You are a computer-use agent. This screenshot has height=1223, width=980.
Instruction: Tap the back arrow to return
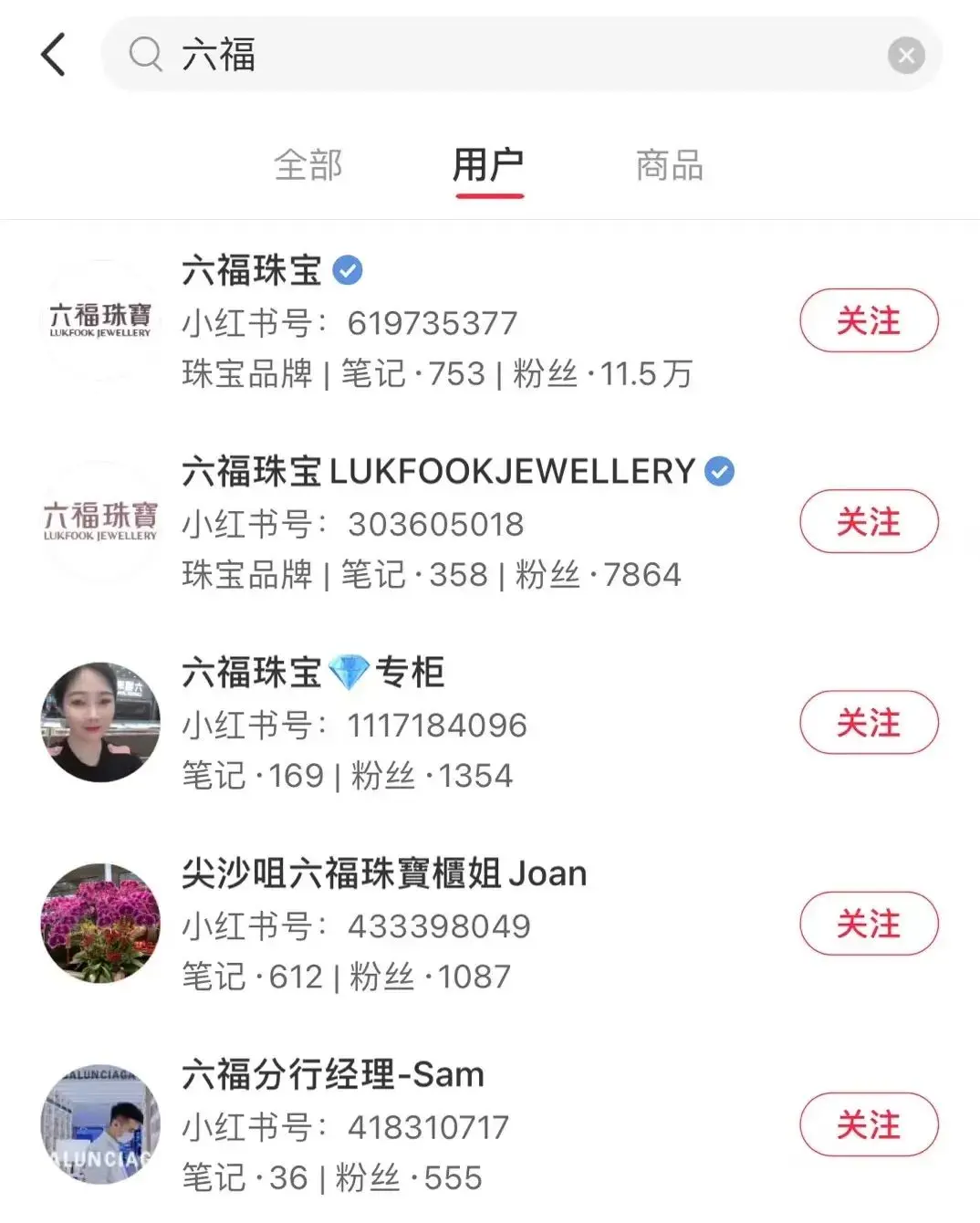point(54,53)
